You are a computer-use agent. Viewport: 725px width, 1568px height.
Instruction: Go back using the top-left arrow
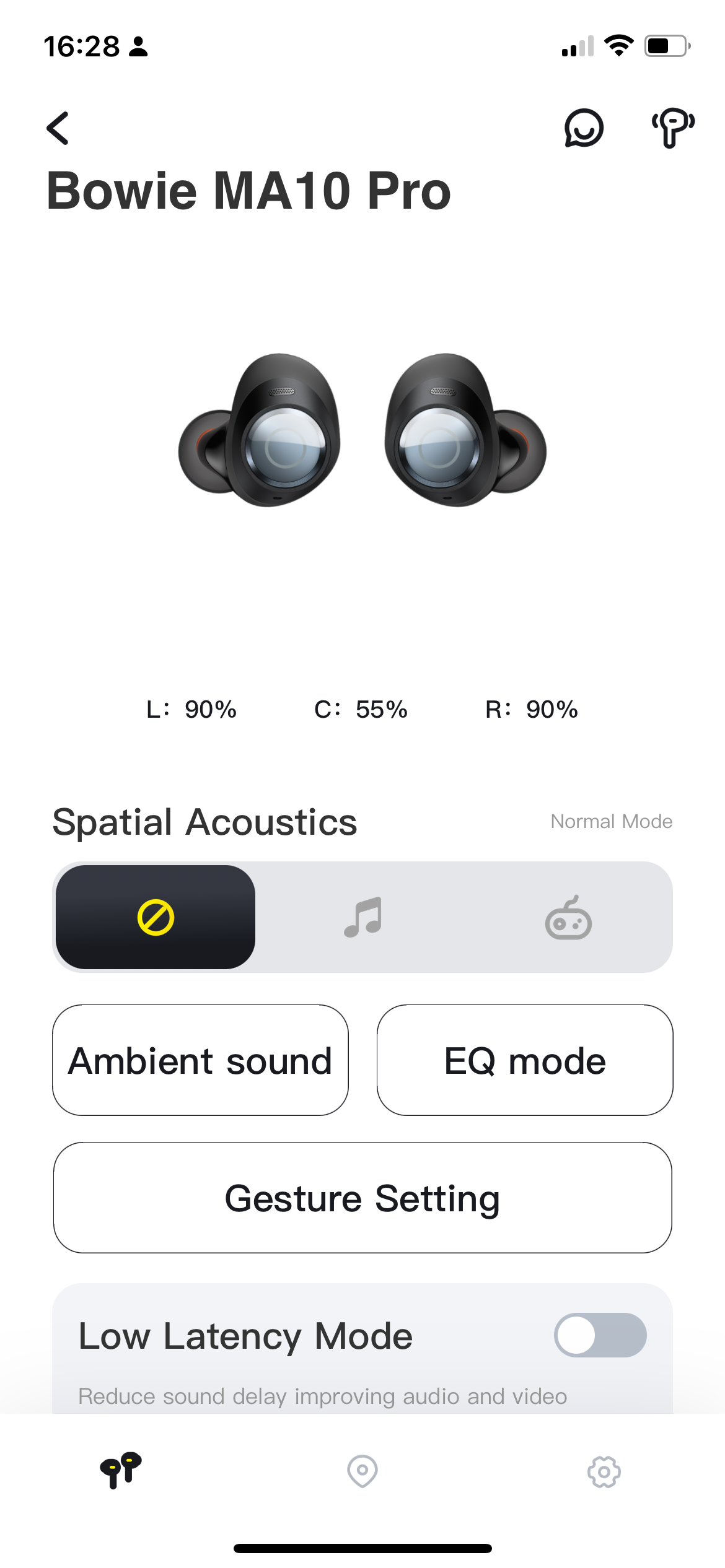click(x=58, y=128)
